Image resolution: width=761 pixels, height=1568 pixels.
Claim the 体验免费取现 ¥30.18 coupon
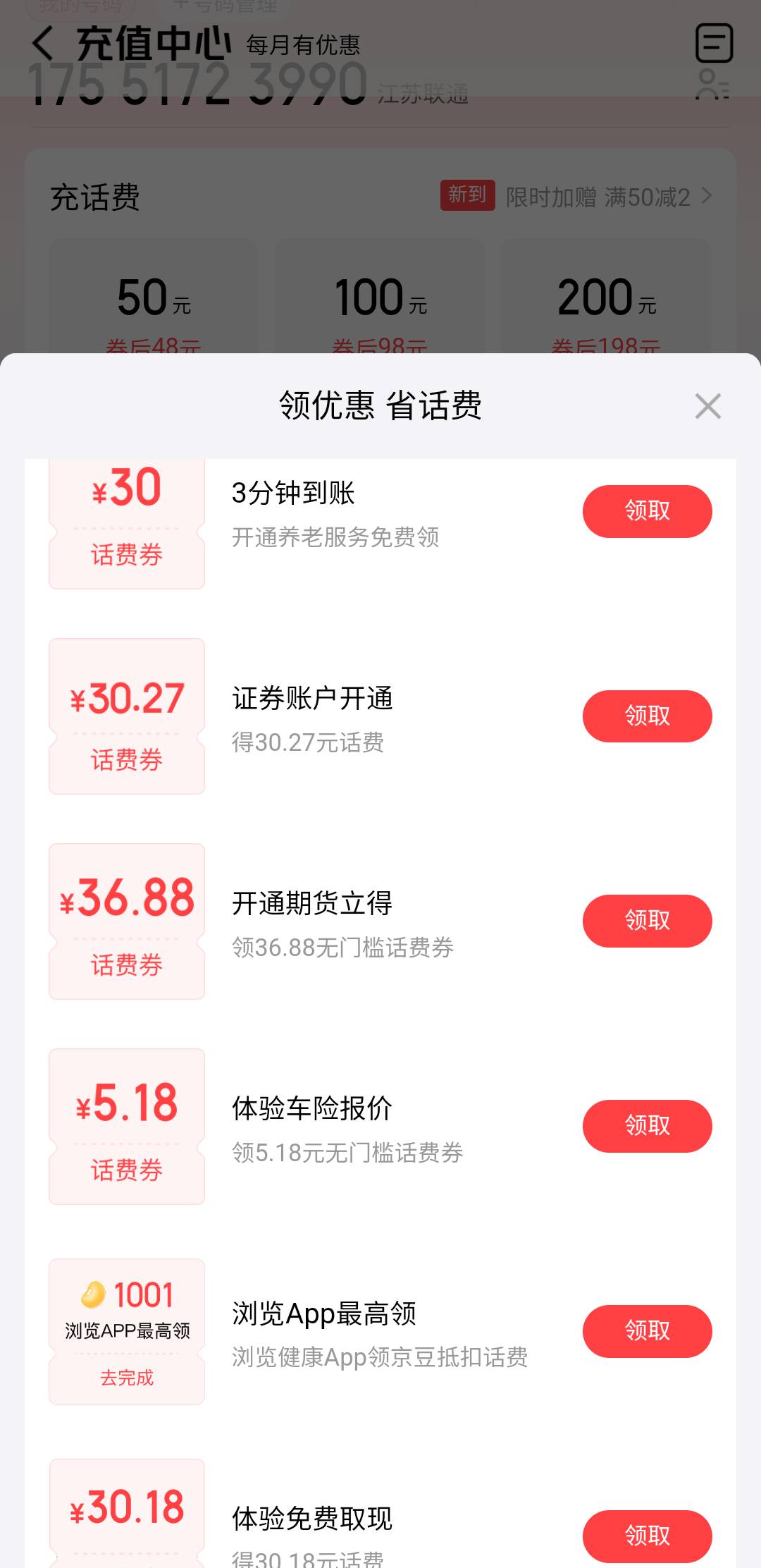pyautogui.click(x=647, y=1536)
